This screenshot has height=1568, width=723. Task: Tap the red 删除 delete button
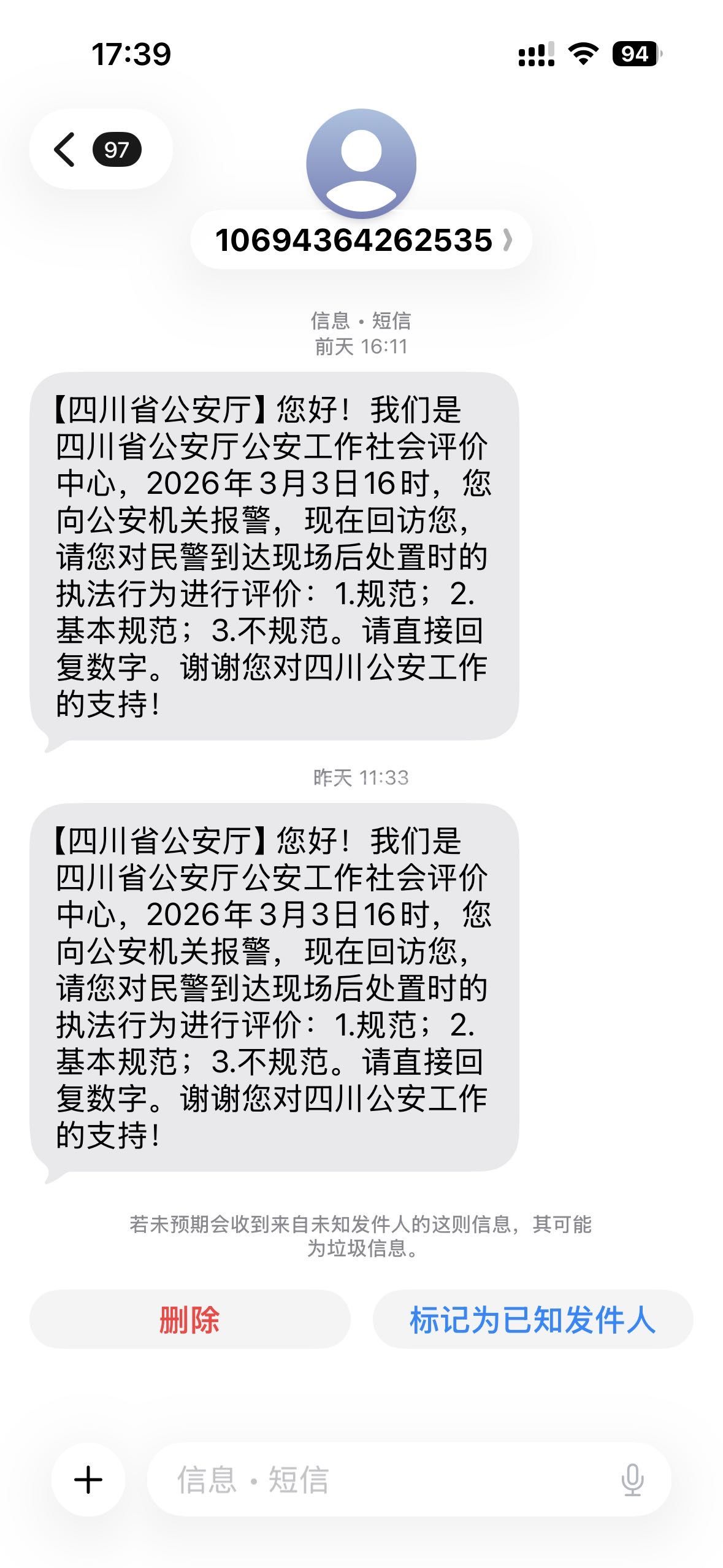tap(189, 1320)
